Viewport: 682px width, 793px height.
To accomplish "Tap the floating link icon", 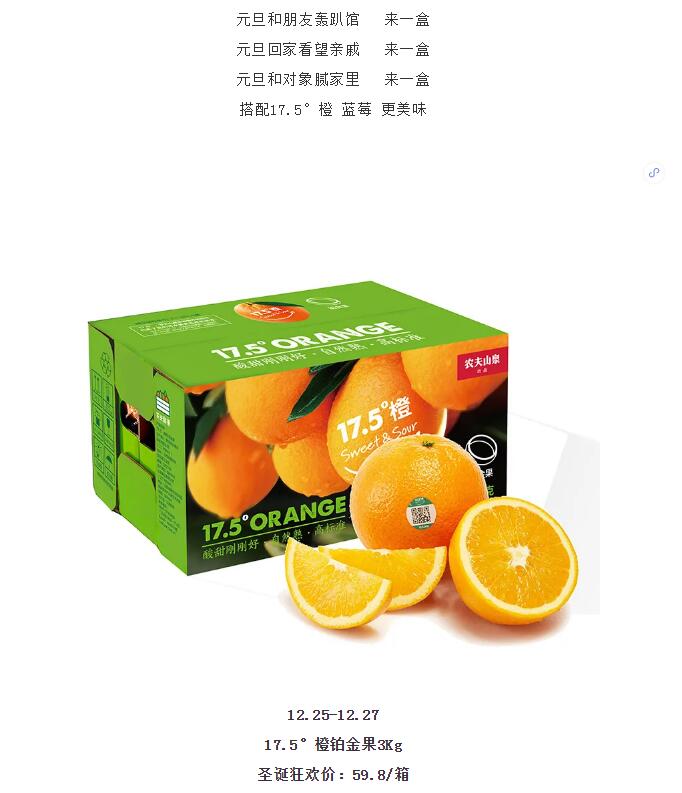I will pos(654,172).
